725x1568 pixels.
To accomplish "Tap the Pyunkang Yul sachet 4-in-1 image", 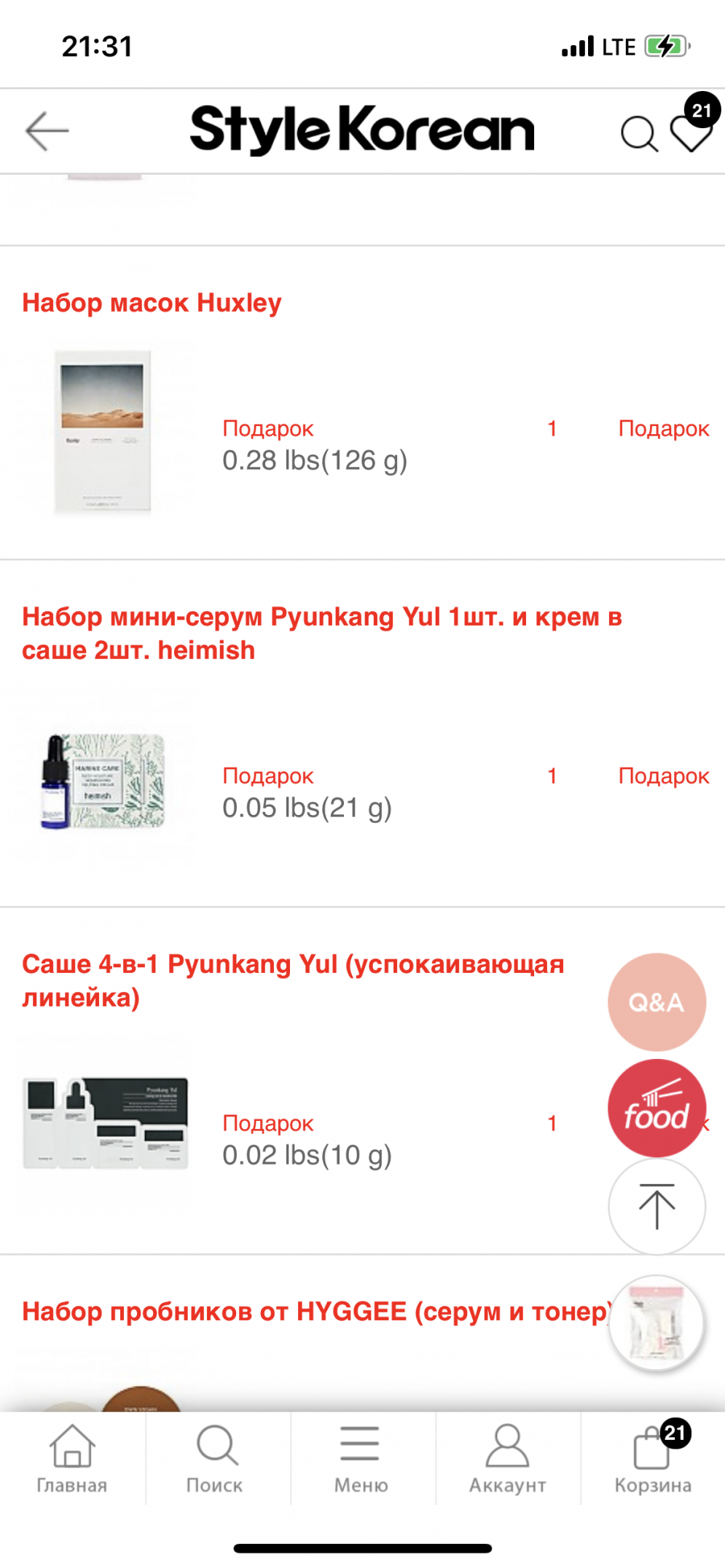I will (105, 1123).
